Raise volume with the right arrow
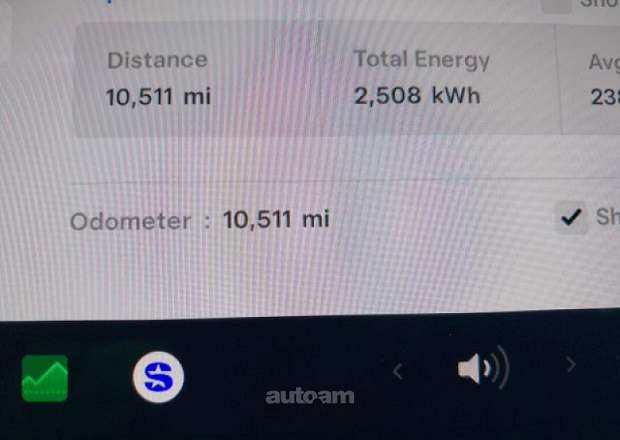 [571, 364]
